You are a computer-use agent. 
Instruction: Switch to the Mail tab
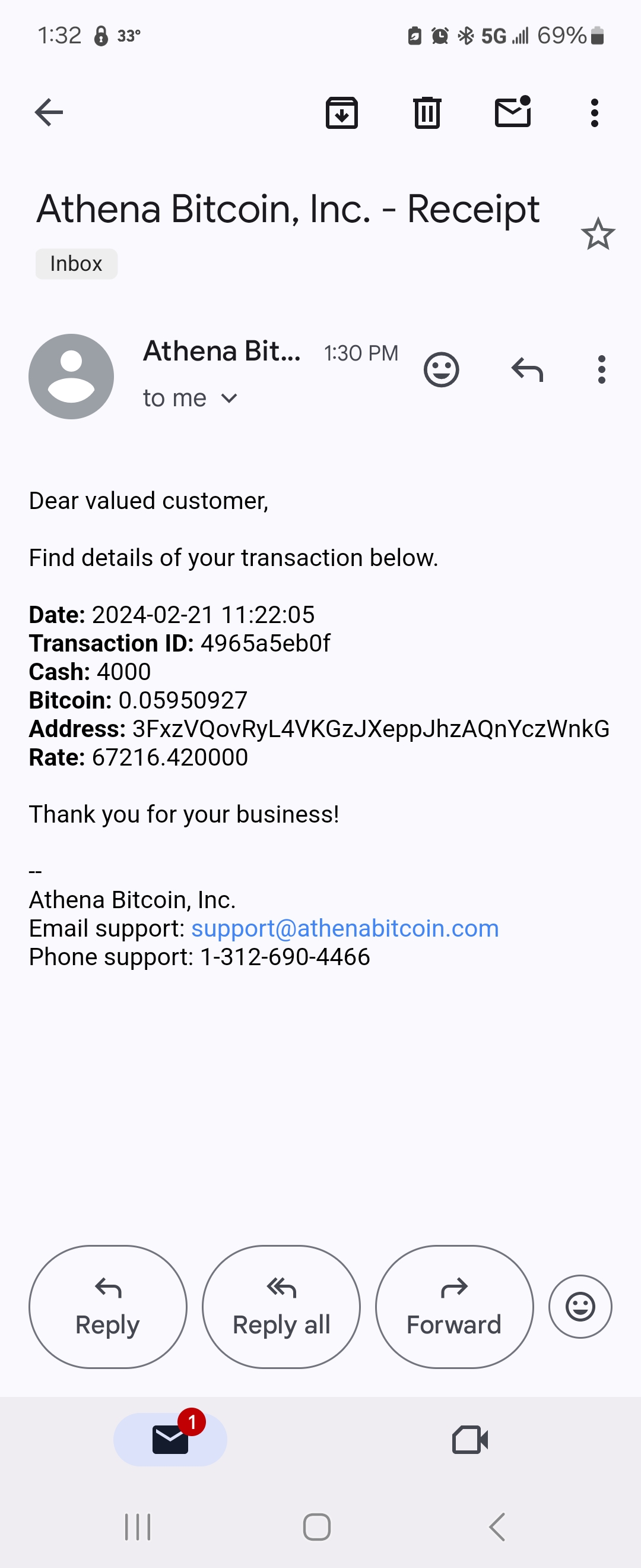(170, 1440)
